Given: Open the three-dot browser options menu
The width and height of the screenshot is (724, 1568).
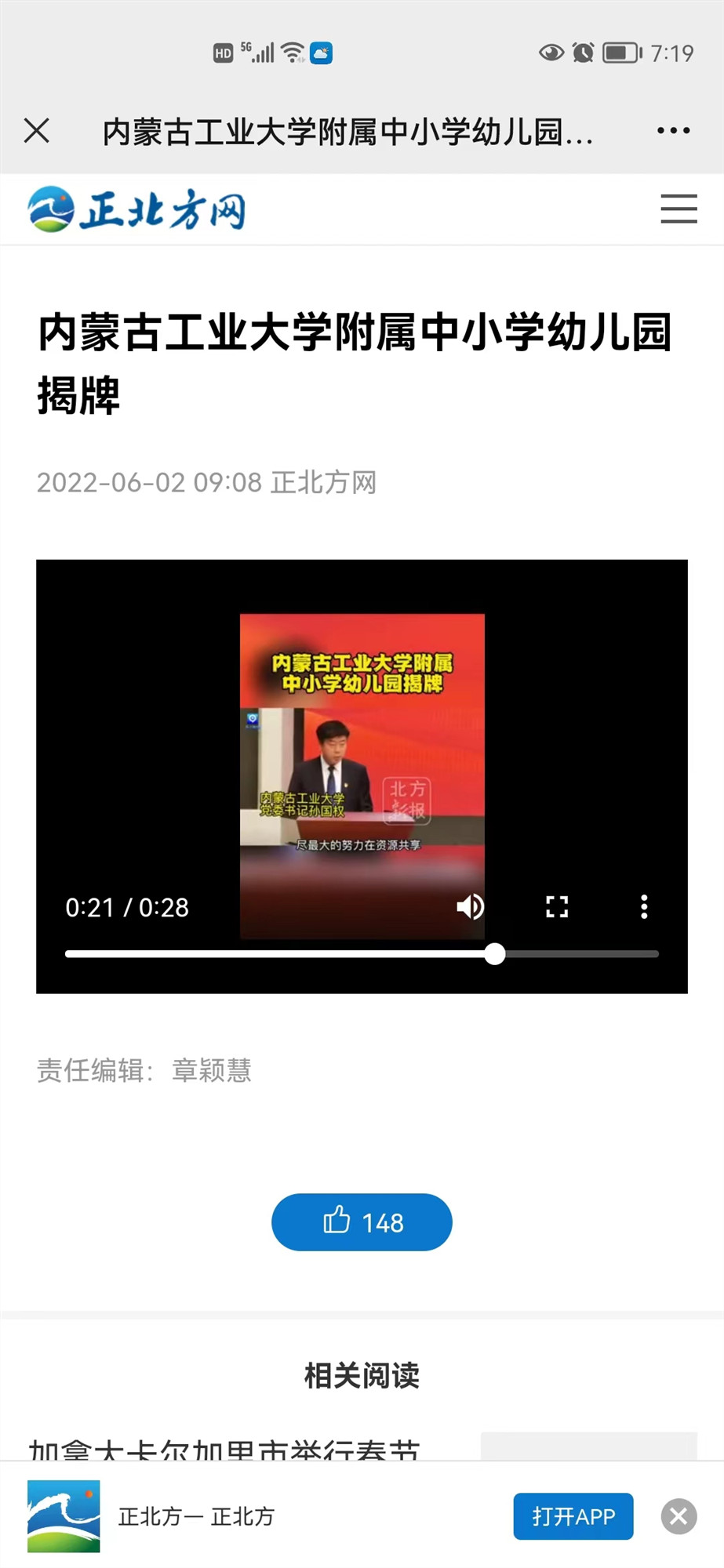Looking at the screenshot, I should [x=673, y=131].
